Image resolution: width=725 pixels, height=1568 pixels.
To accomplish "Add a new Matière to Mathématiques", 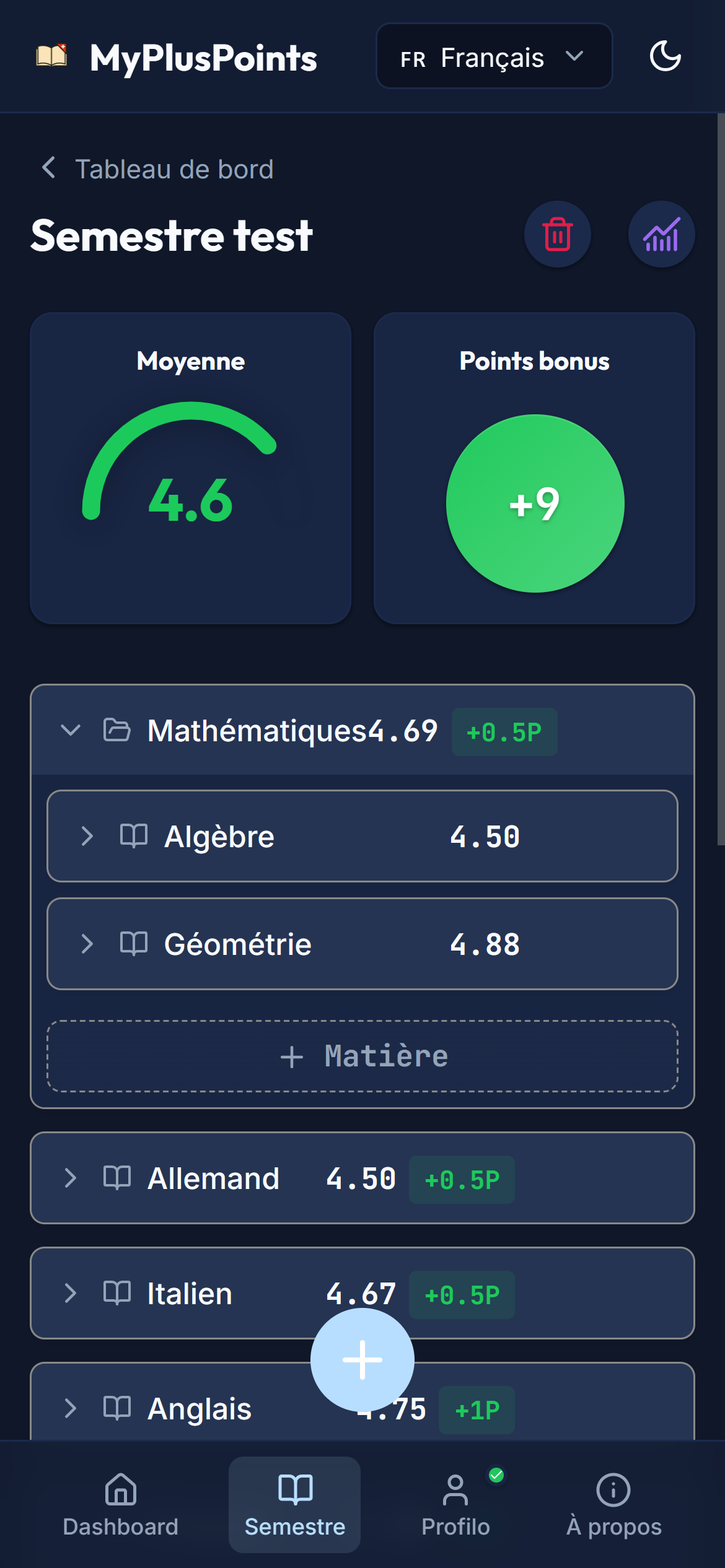I will 362,1056.
